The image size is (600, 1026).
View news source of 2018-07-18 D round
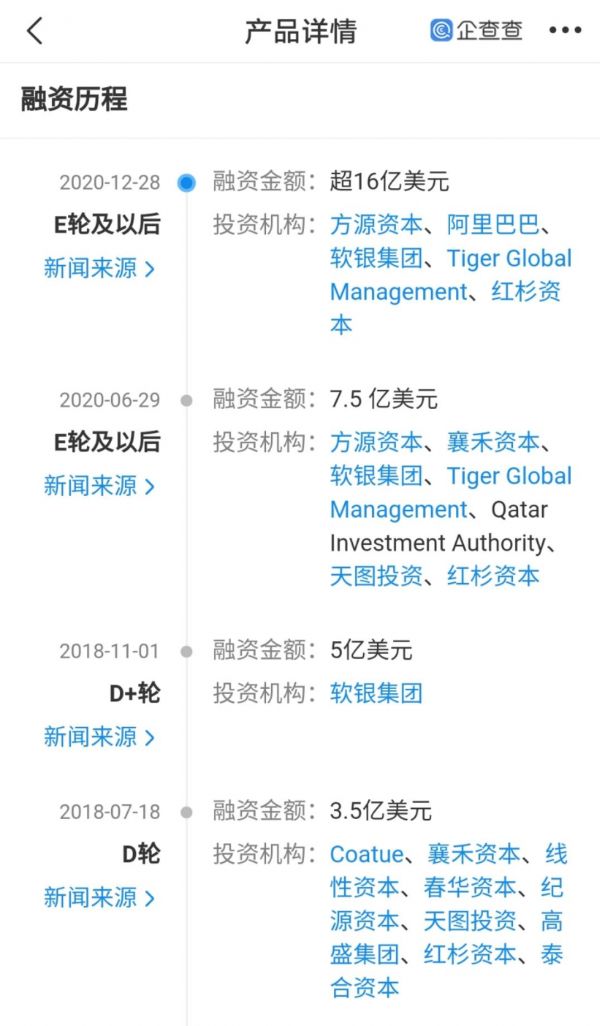100,898
